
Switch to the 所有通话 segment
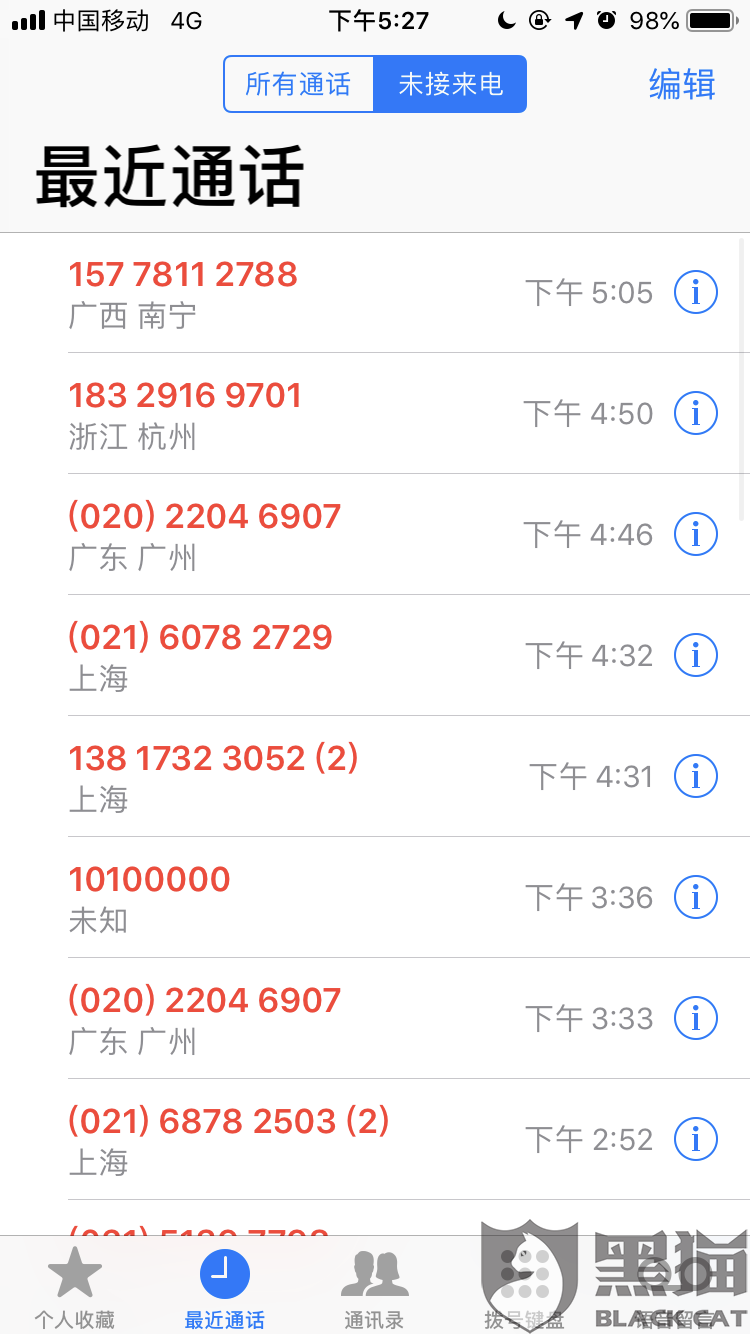pos(298,85)
